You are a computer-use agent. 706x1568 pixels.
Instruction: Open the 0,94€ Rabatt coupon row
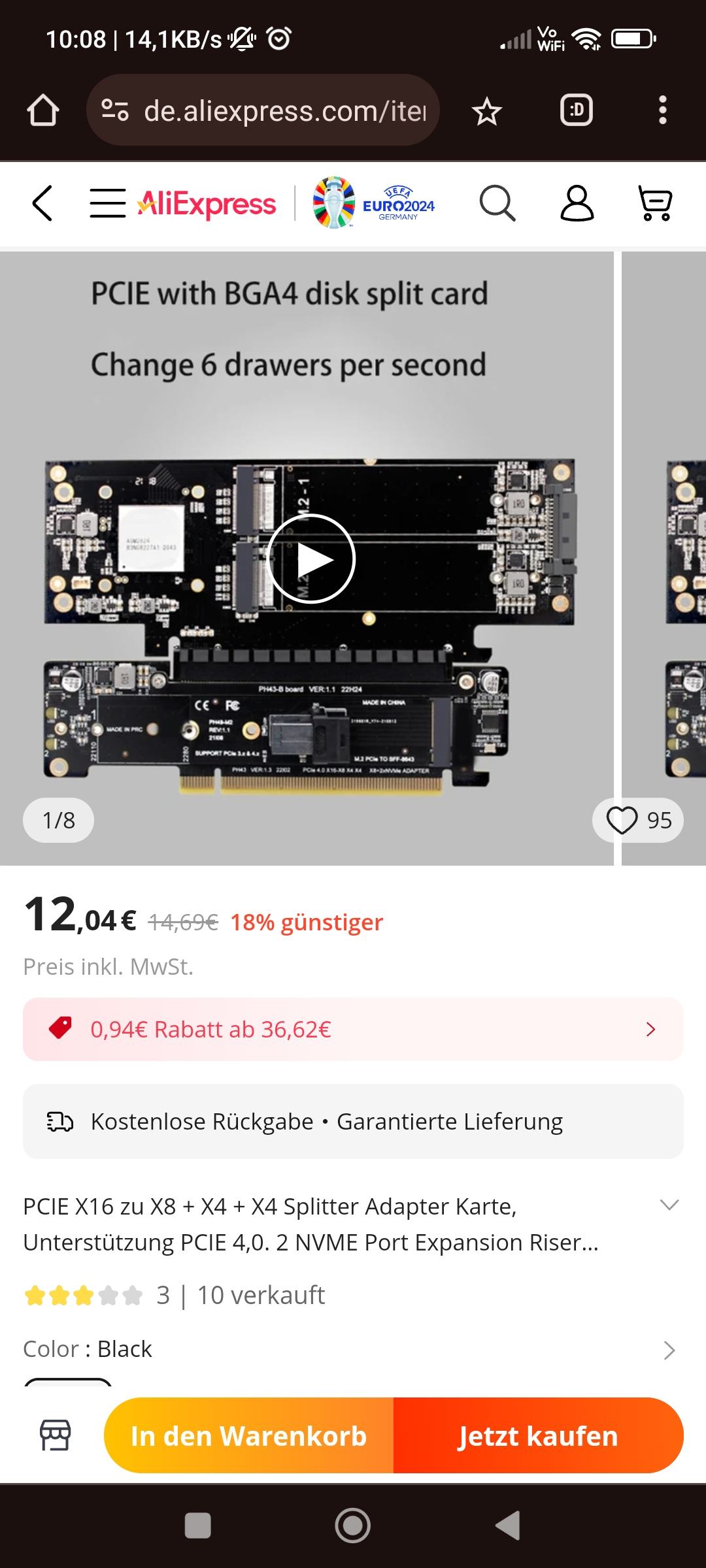[353, 1030]
